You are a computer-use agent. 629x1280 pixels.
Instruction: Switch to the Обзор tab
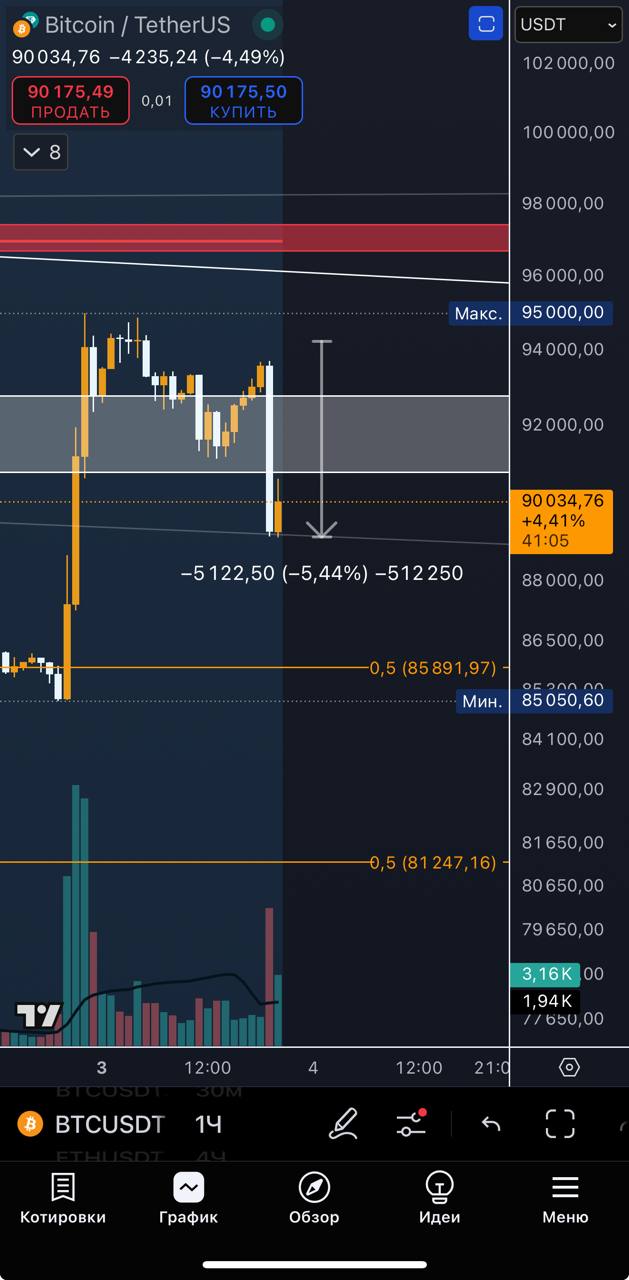click(314, 1199)
